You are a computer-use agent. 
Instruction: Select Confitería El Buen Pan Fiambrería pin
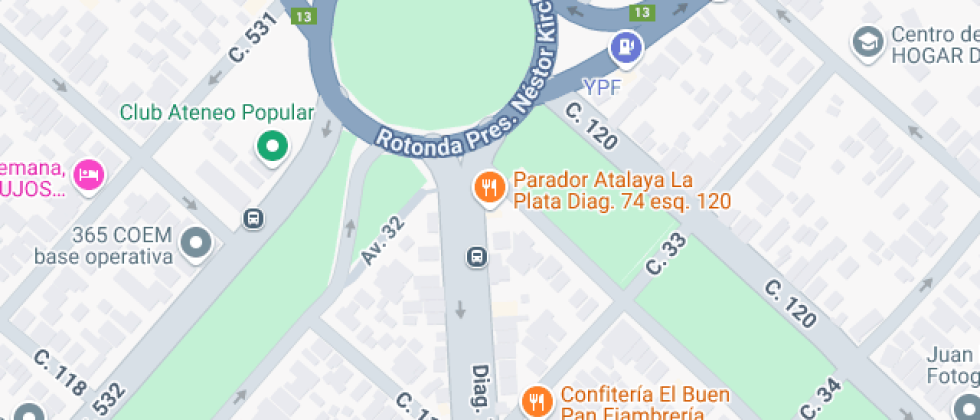tap(538, 401)
